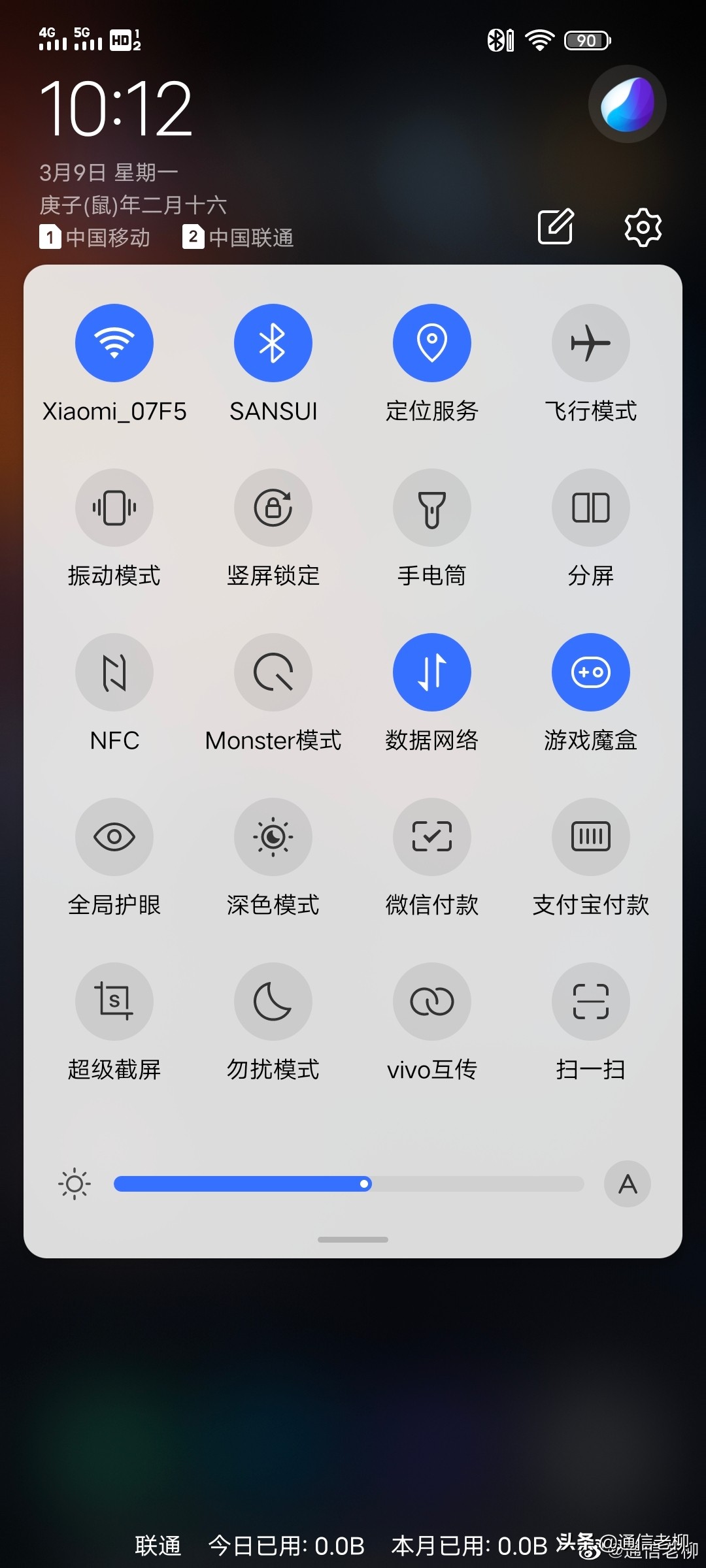The height and width of the screenshot is (1568, 706).
Task: Disable Bluetooth SANSUI toggle
Action: point(273,343)
